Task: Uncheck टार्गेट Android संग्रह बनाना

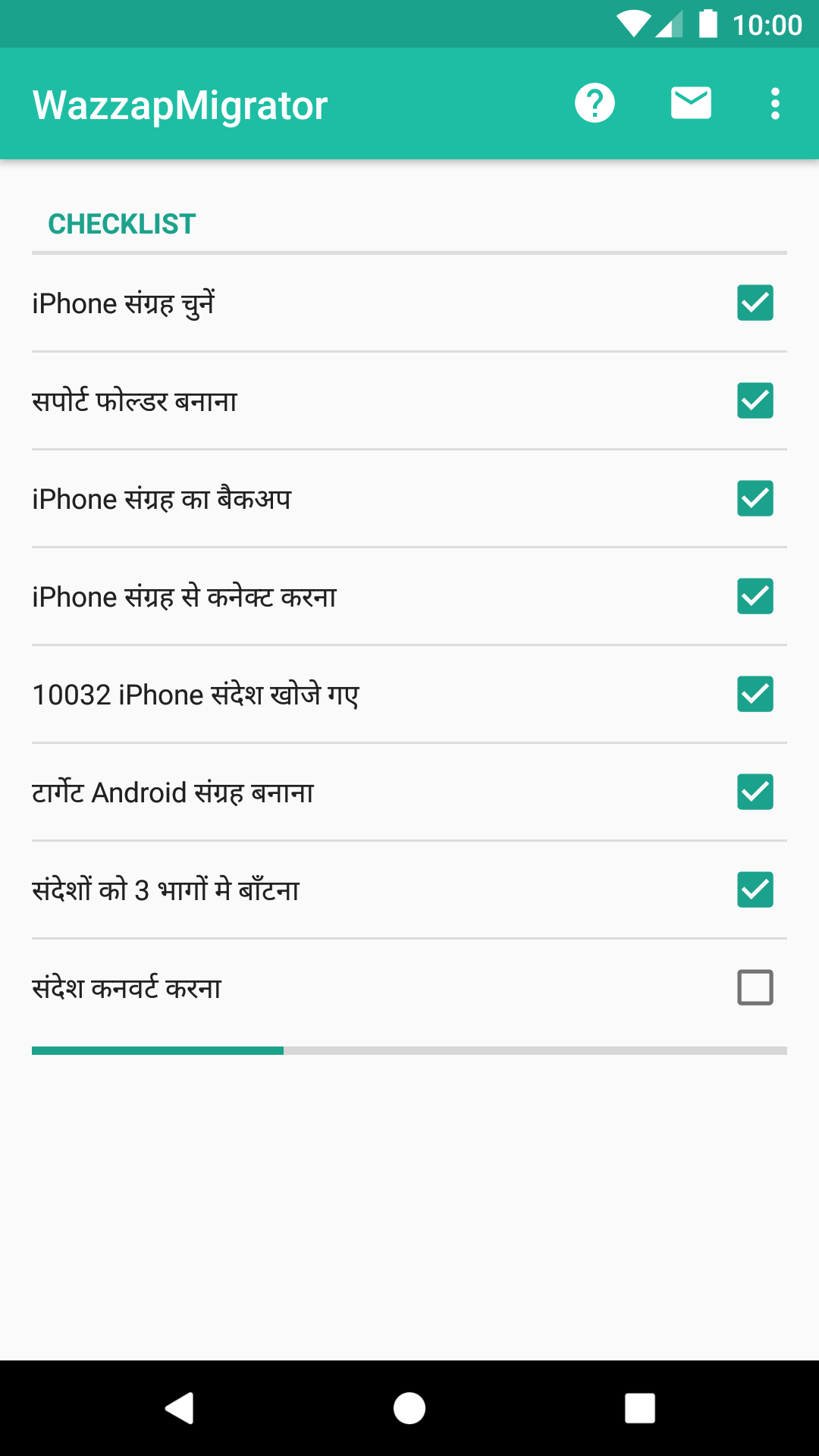Action: click(x=755, y=792)
